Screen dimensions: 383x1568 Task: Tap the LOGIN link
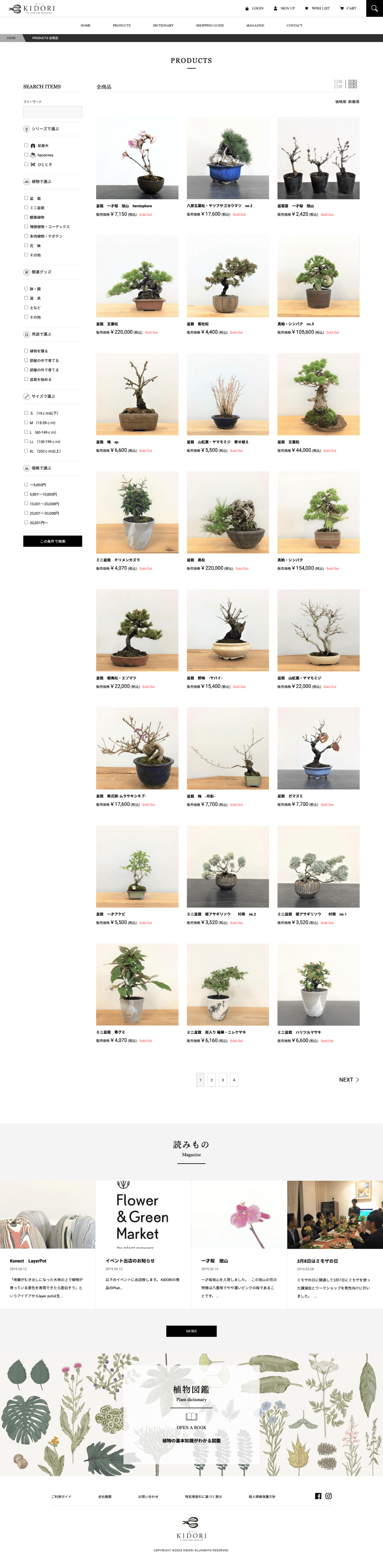(254, 8)
